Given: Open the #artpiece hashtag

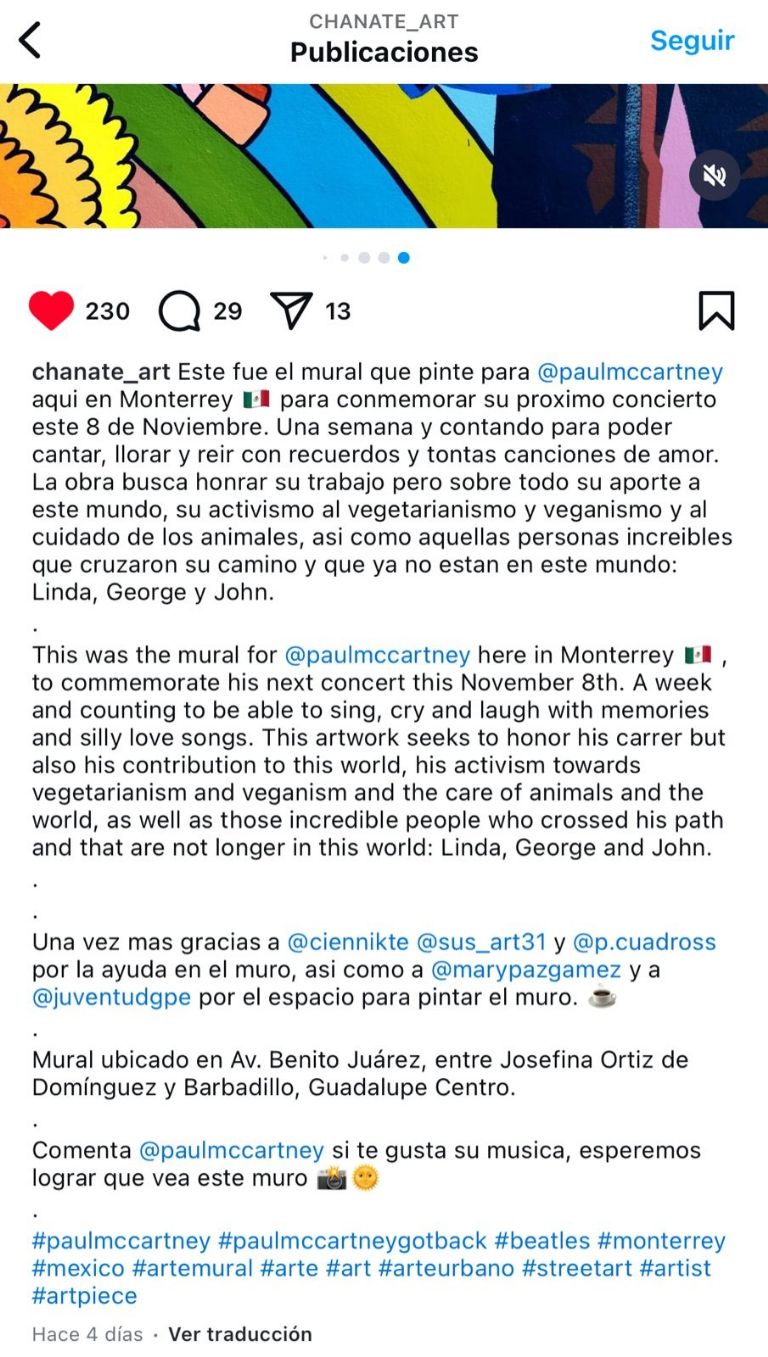Looking at the screenshot, I should point(85,1297).
